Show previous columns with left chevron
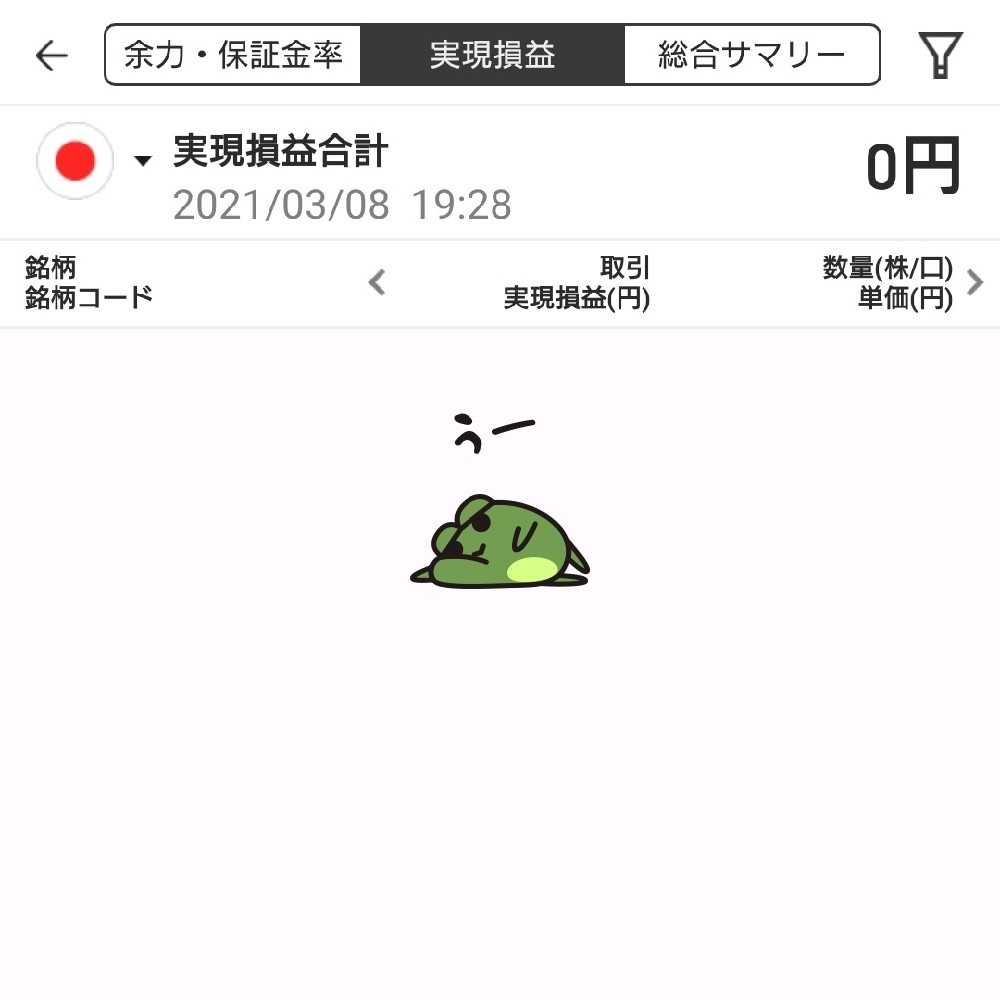 click(x=377, y=283)
